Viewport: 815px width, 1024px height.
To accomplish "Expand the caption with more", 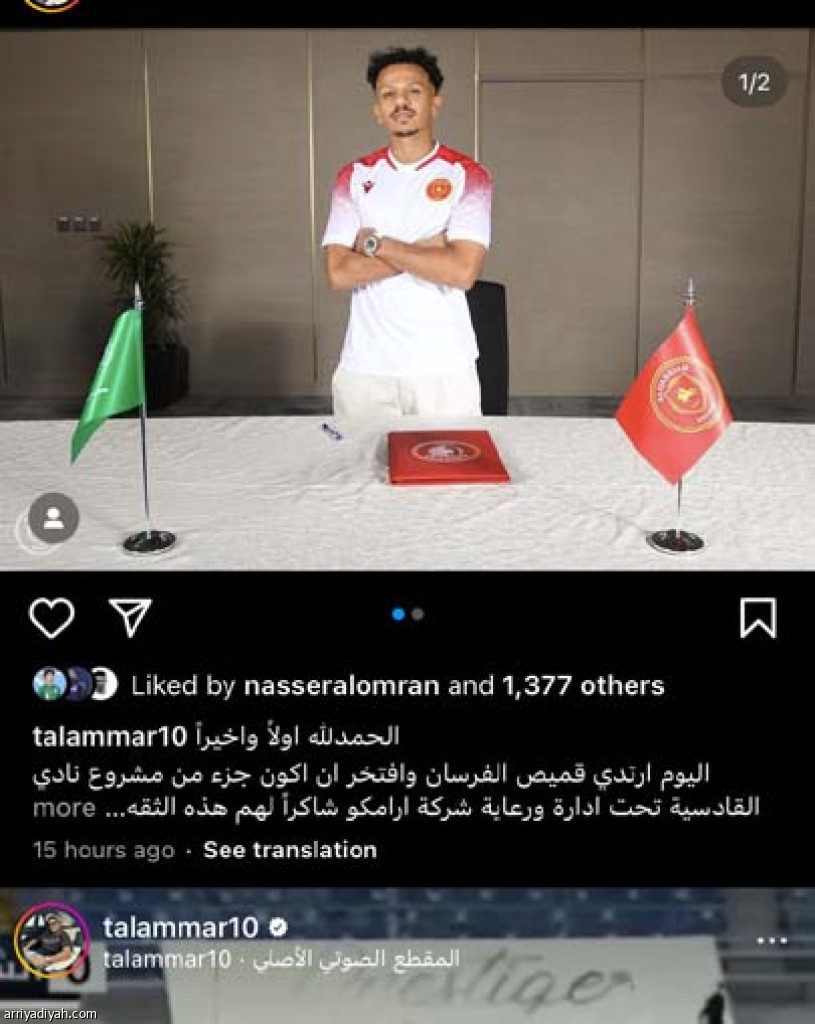I will click(64, 807).
